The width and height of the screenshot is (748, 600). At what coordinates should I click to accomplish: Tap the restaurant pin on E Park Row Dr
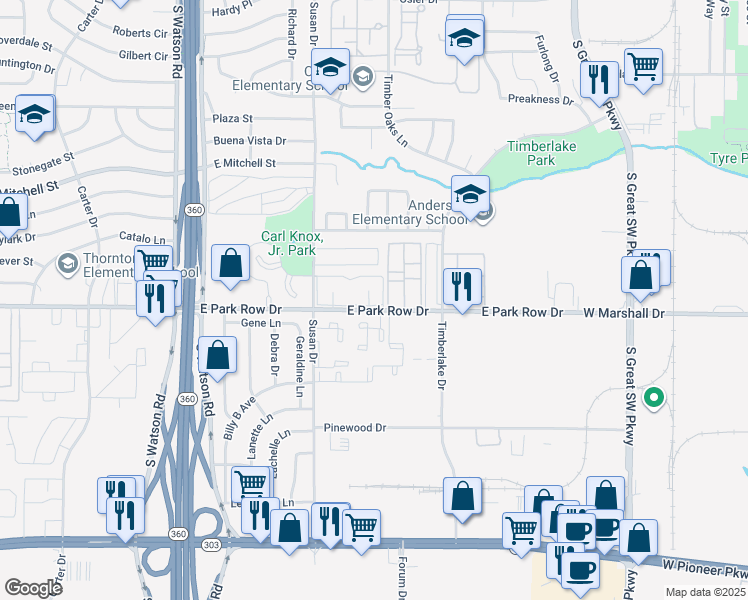coord(462,287)
